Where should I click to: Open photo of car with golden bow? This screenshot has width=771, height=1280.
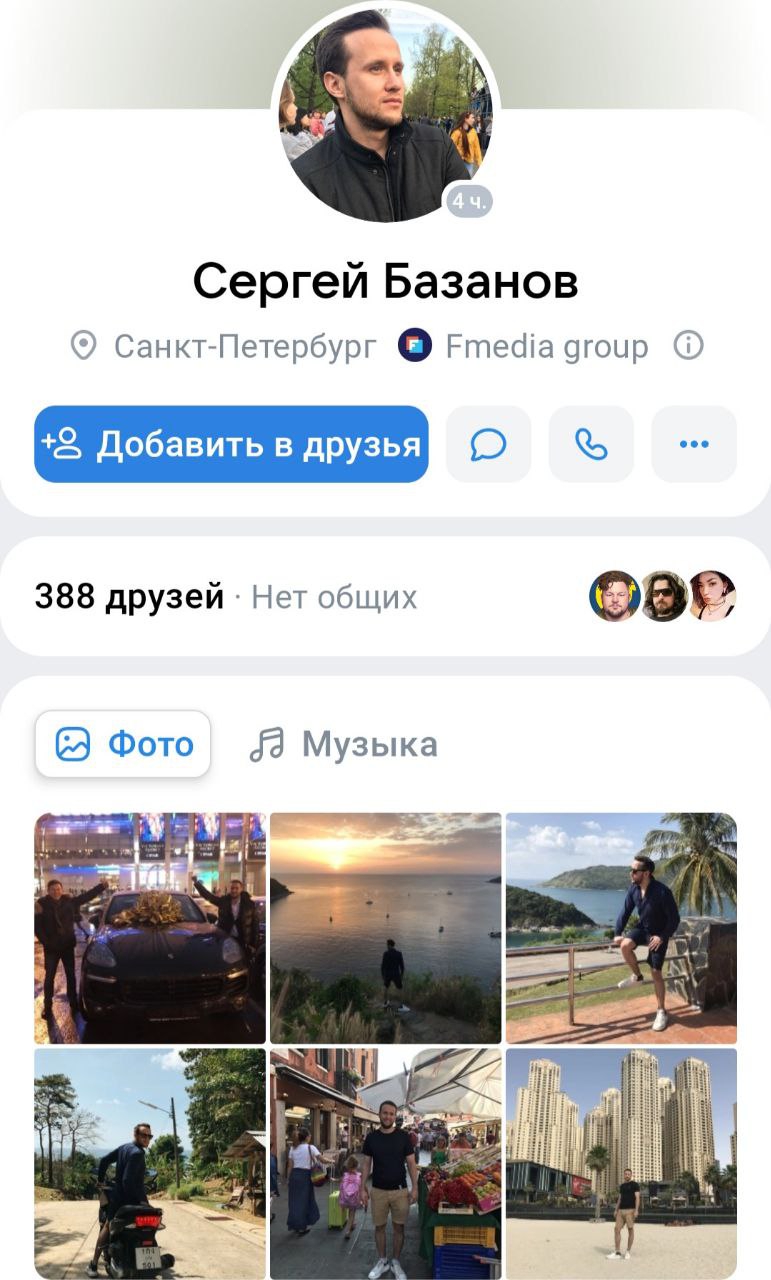[150, 928]
